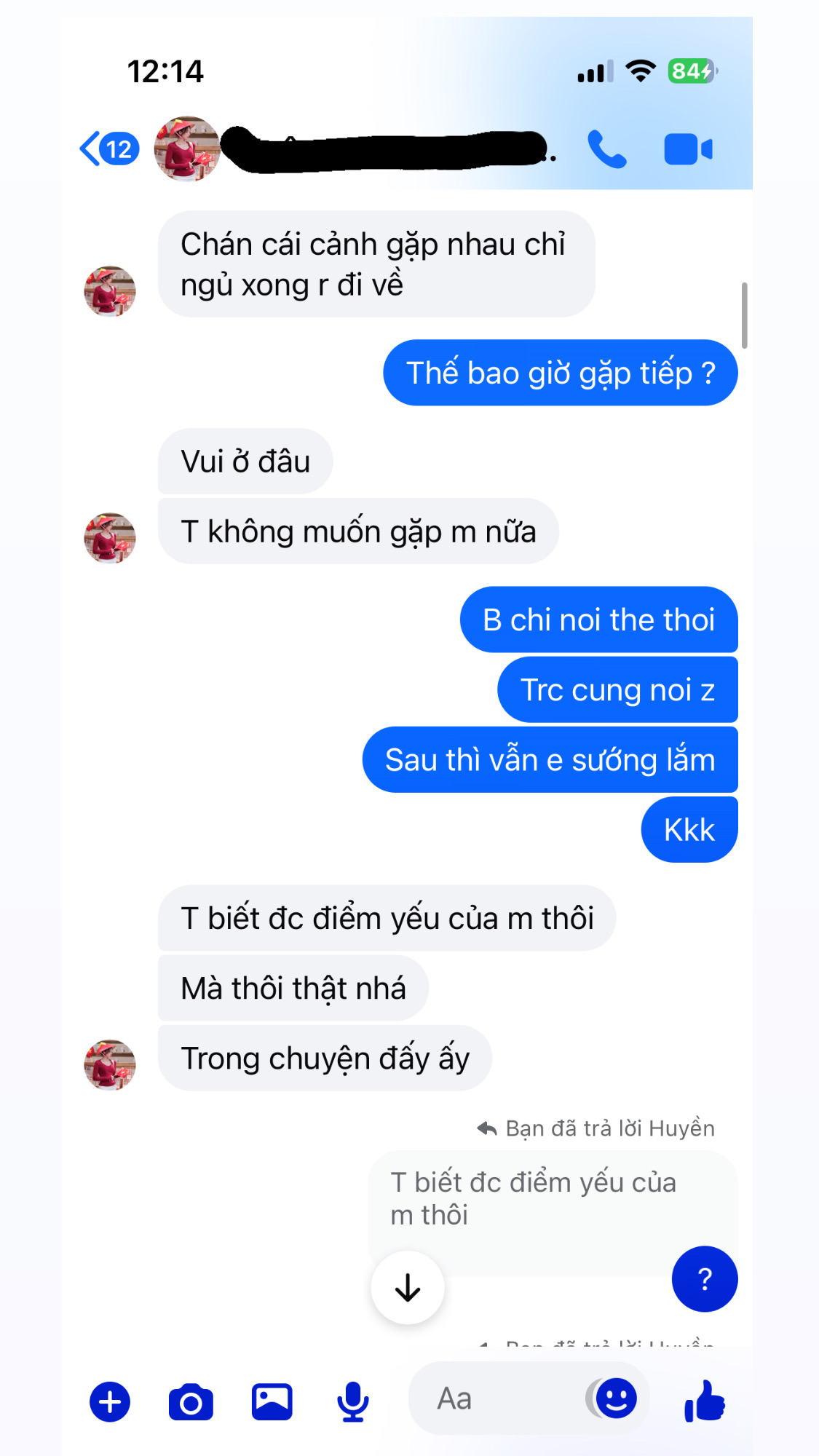The image size is (819, 1456).
Task: Start a voice call
Action: 606,149
